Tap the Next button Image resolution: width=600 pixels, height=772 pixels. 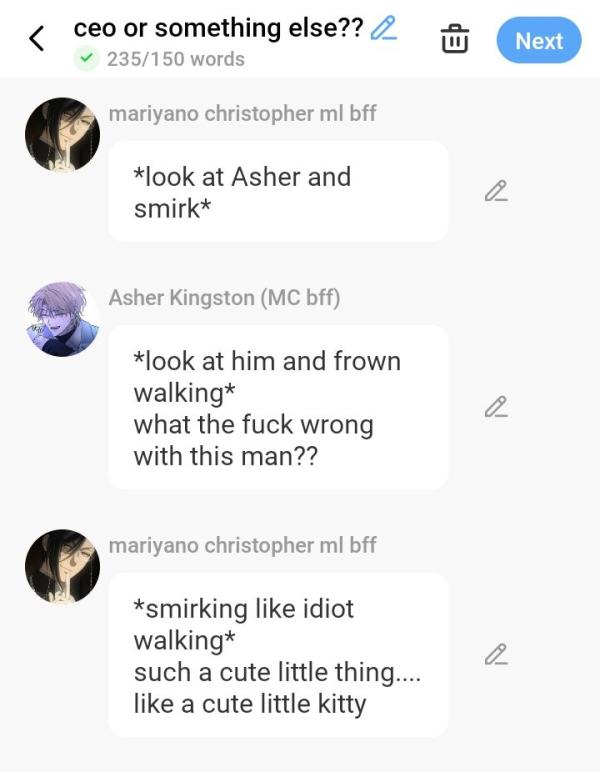click(539, 41)
